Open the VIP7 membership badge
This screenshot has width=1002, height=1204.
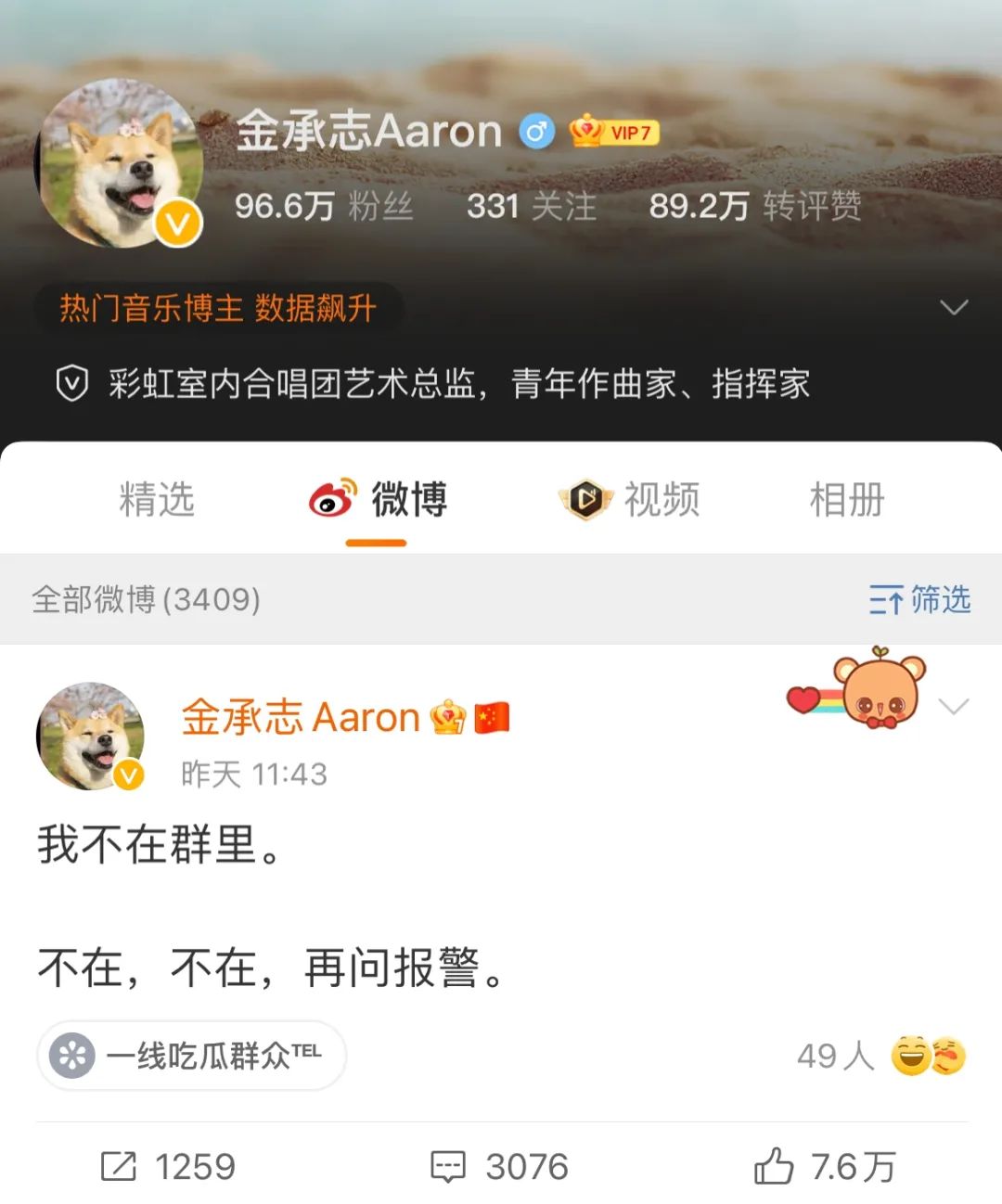coord(614,132)
